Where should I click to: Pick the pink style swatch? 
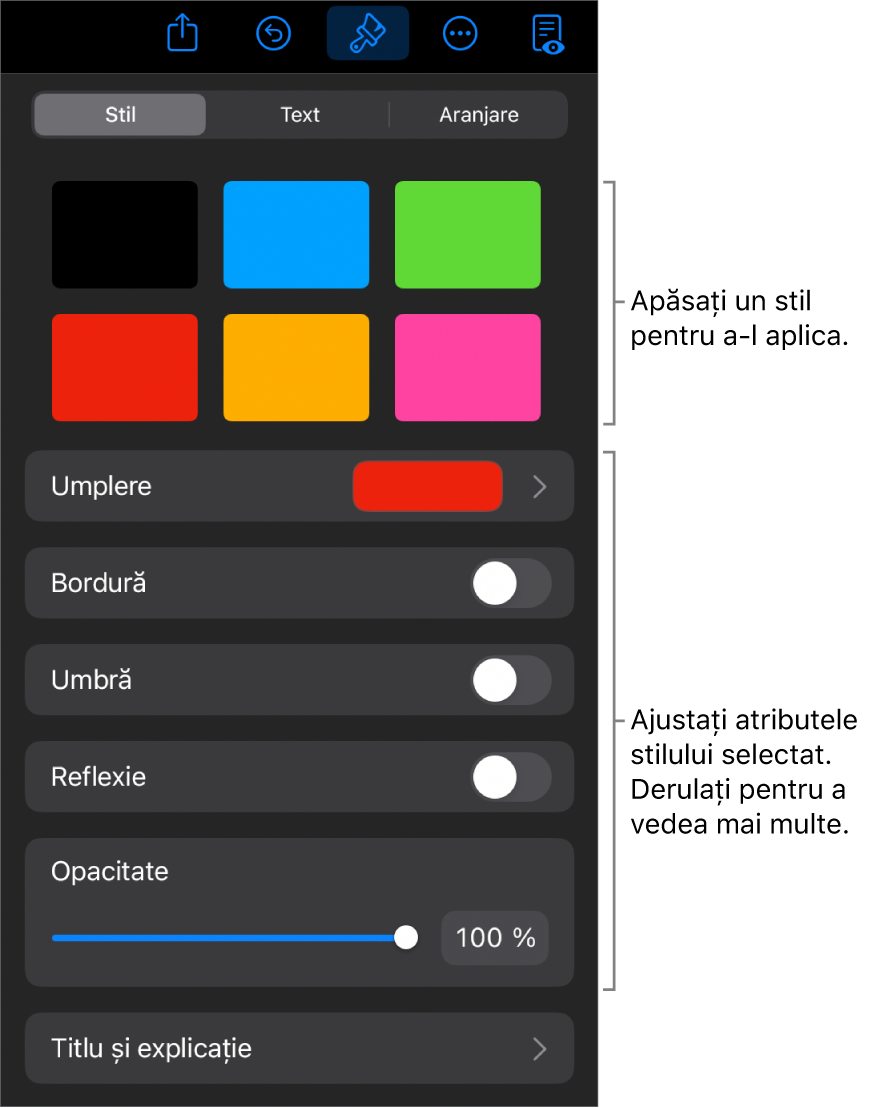click(x=468, y=367)
